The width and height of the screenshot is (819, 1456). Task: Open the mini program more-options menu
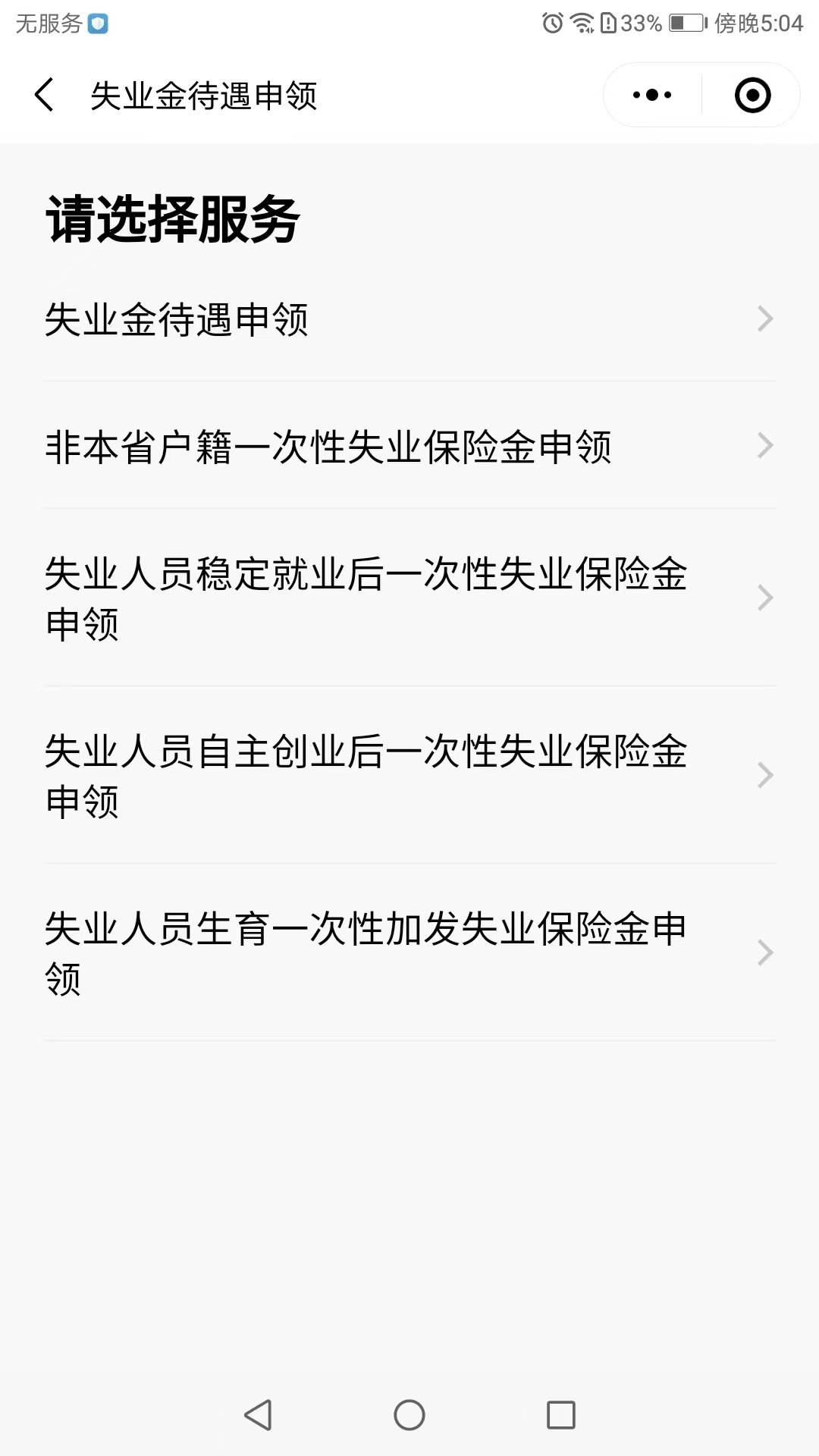652,96
